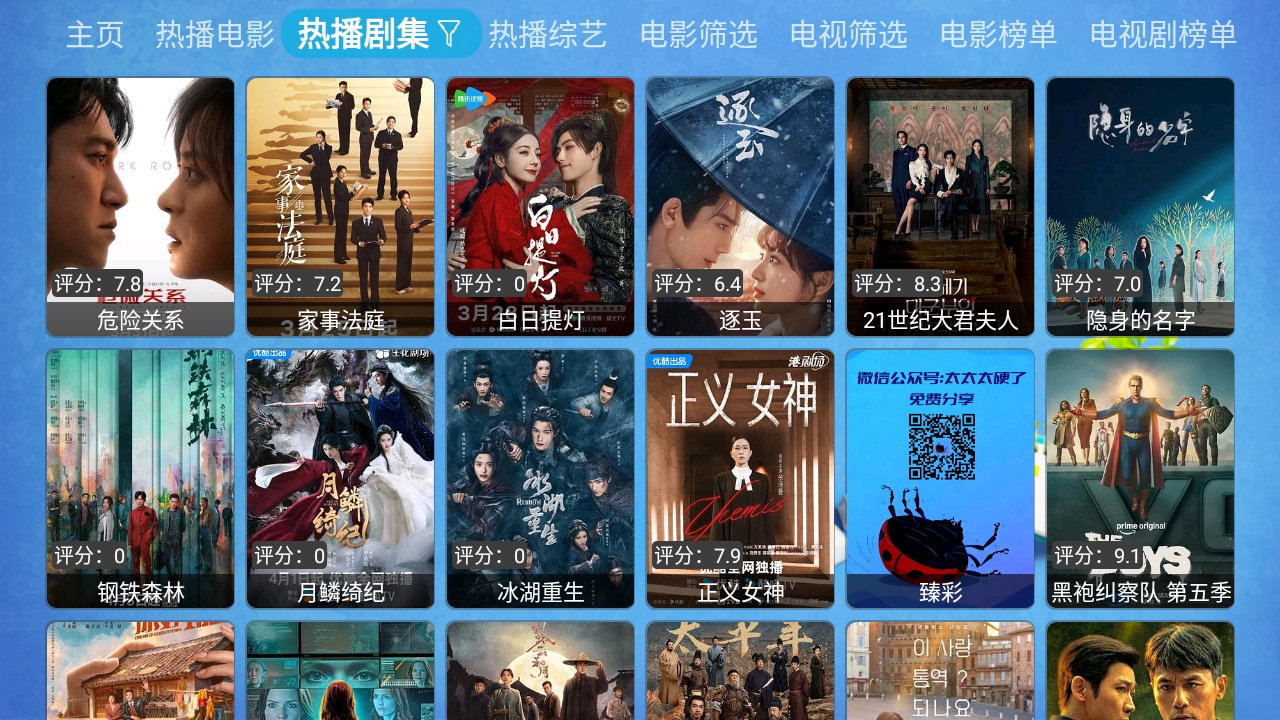Switch to the 热播电影 tab

pos(215,35)
